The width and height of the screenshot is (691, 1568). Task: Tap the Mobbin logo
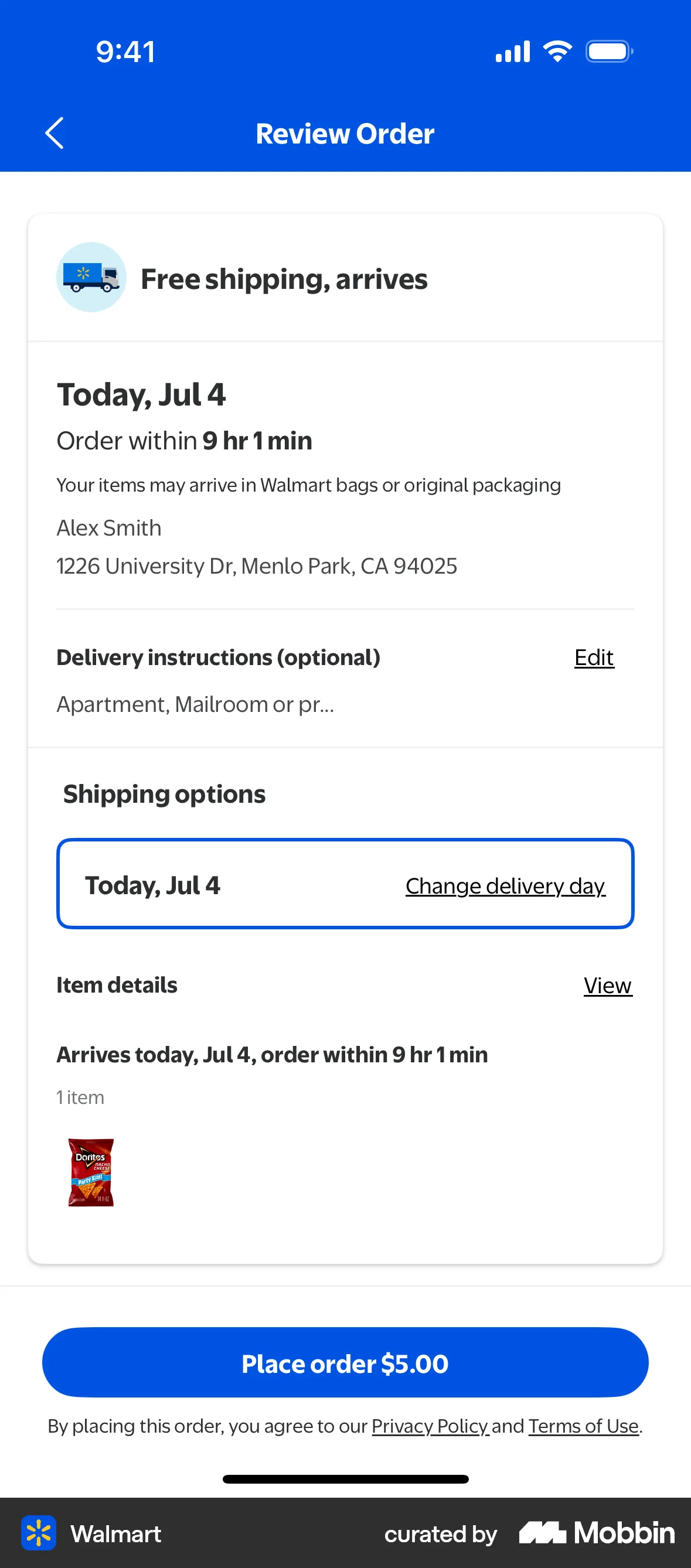[x=595, y=1533]
